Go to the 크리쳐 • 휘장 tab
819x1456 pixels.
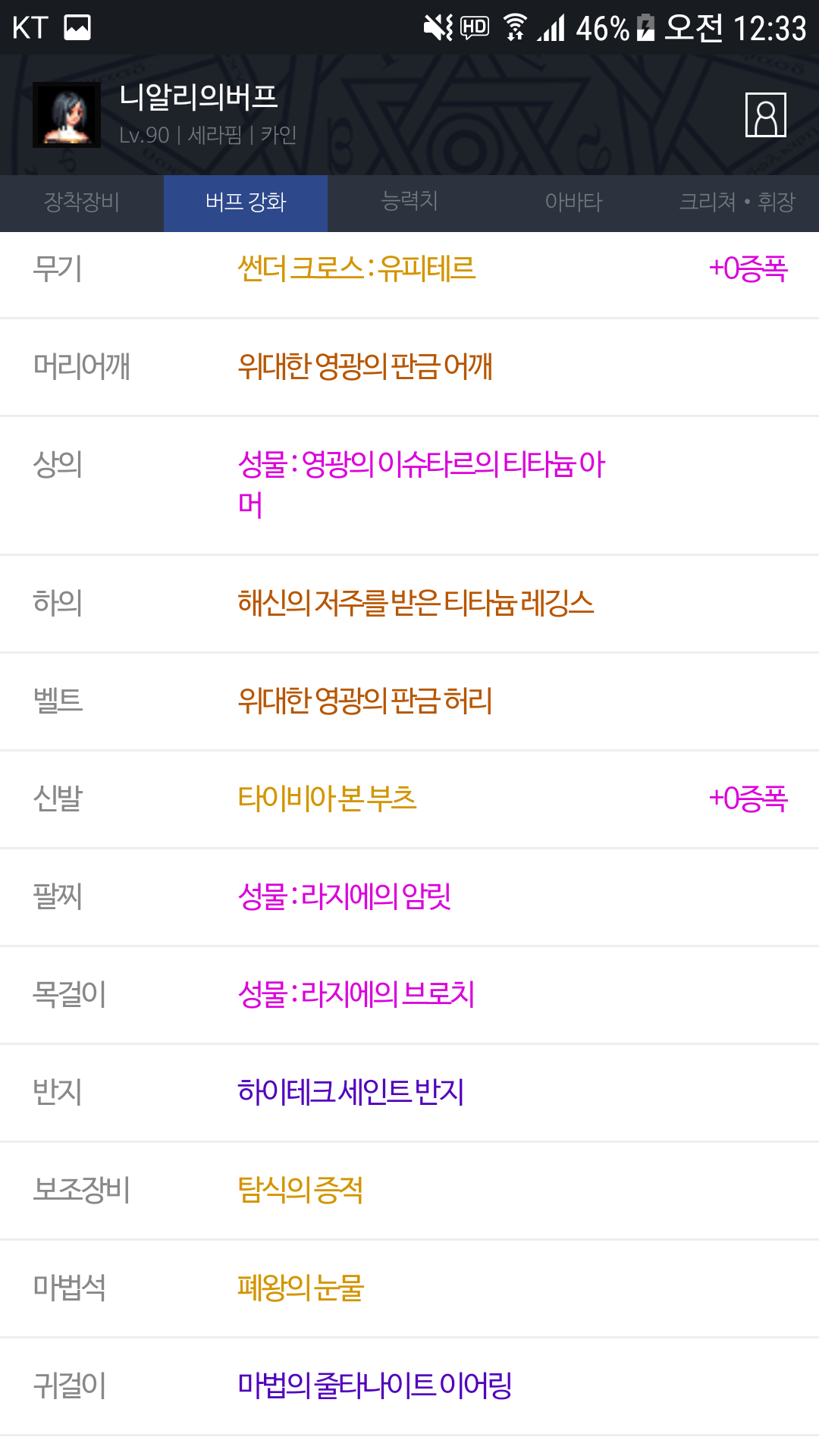pos(737,202)
